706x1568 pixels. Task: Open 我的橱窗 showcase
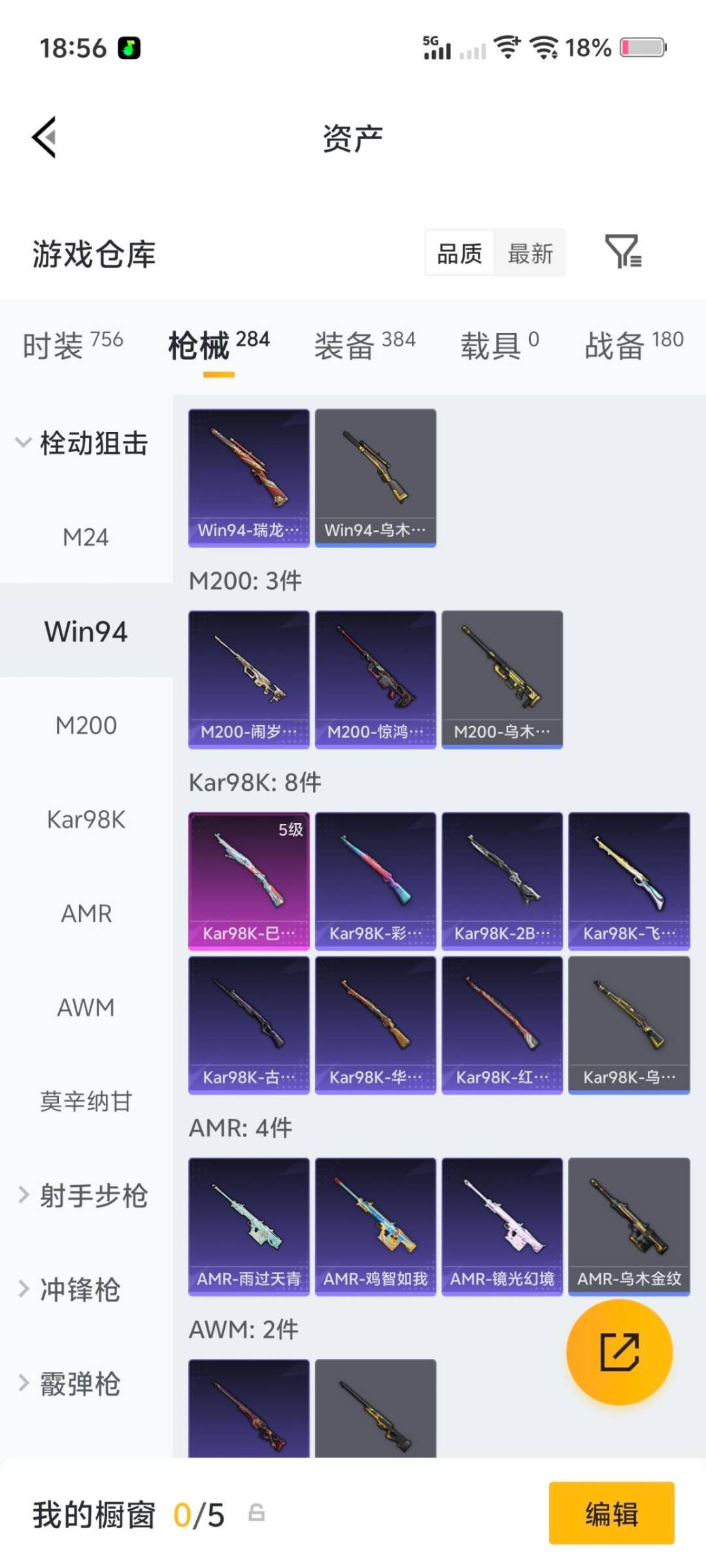[x=95, y=1516]
